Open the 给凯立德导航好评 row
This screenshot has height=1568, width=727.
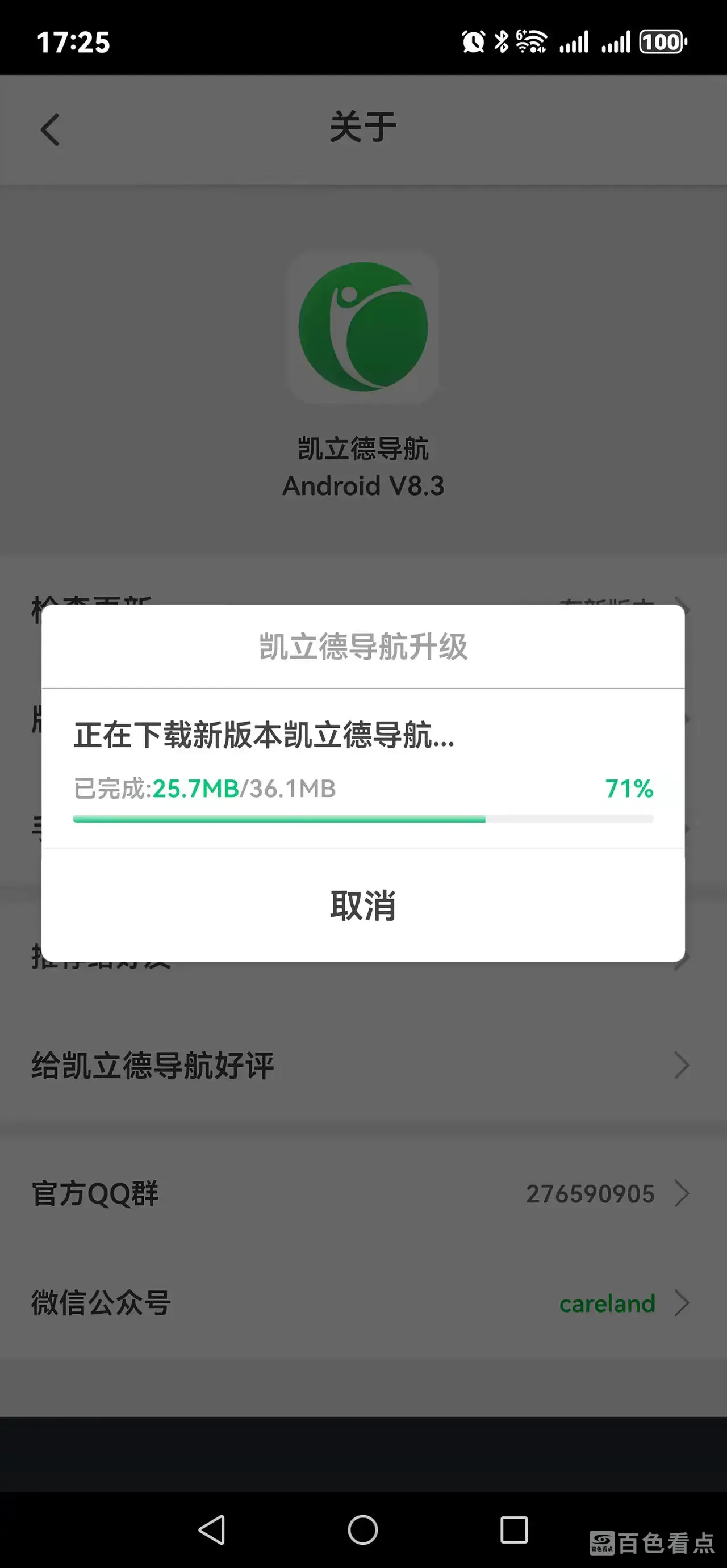pos(363,1065)
